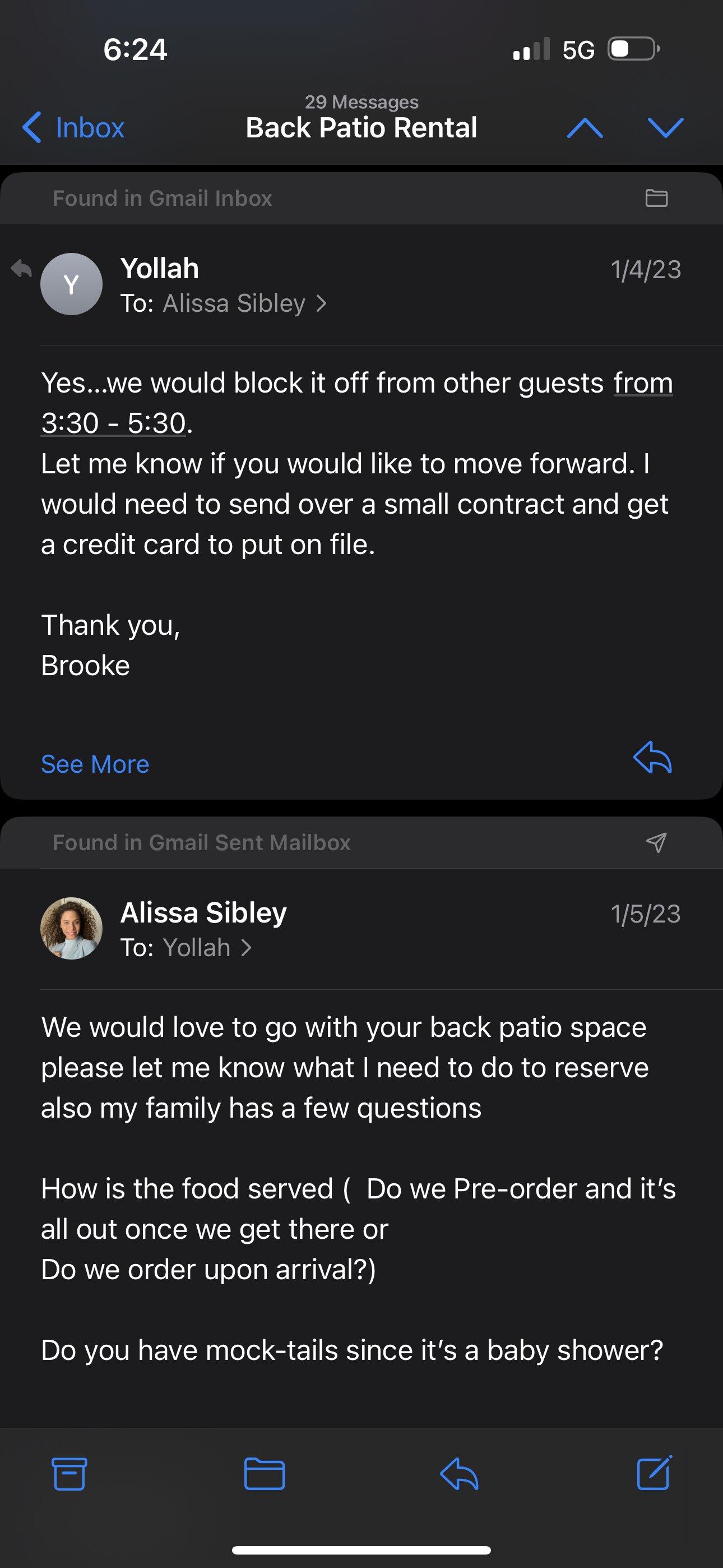Image resolution: width=723 pixels, height=1568 pixels.
Task: Compose a new email
Action: click(x=654, y=1474)
